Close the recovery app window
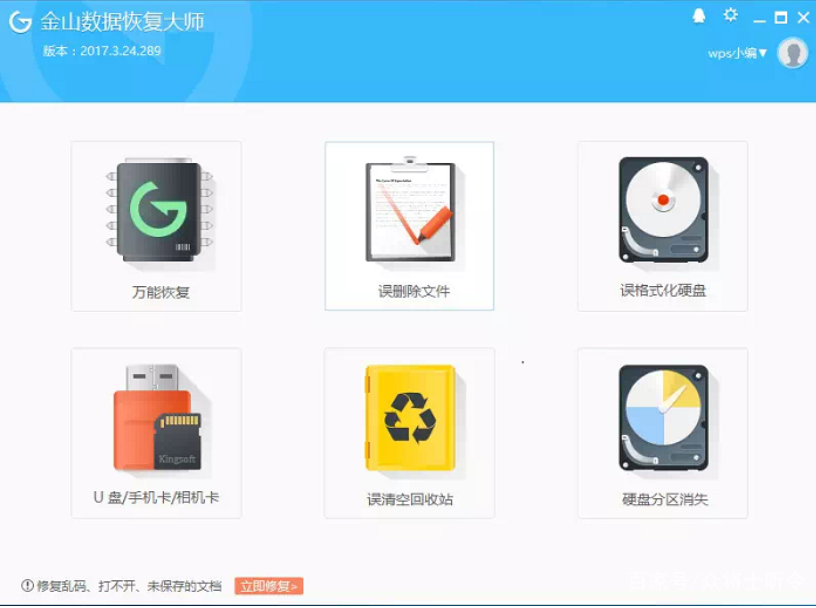The height and width of the screenshot is (608, 816). [803, 17]
